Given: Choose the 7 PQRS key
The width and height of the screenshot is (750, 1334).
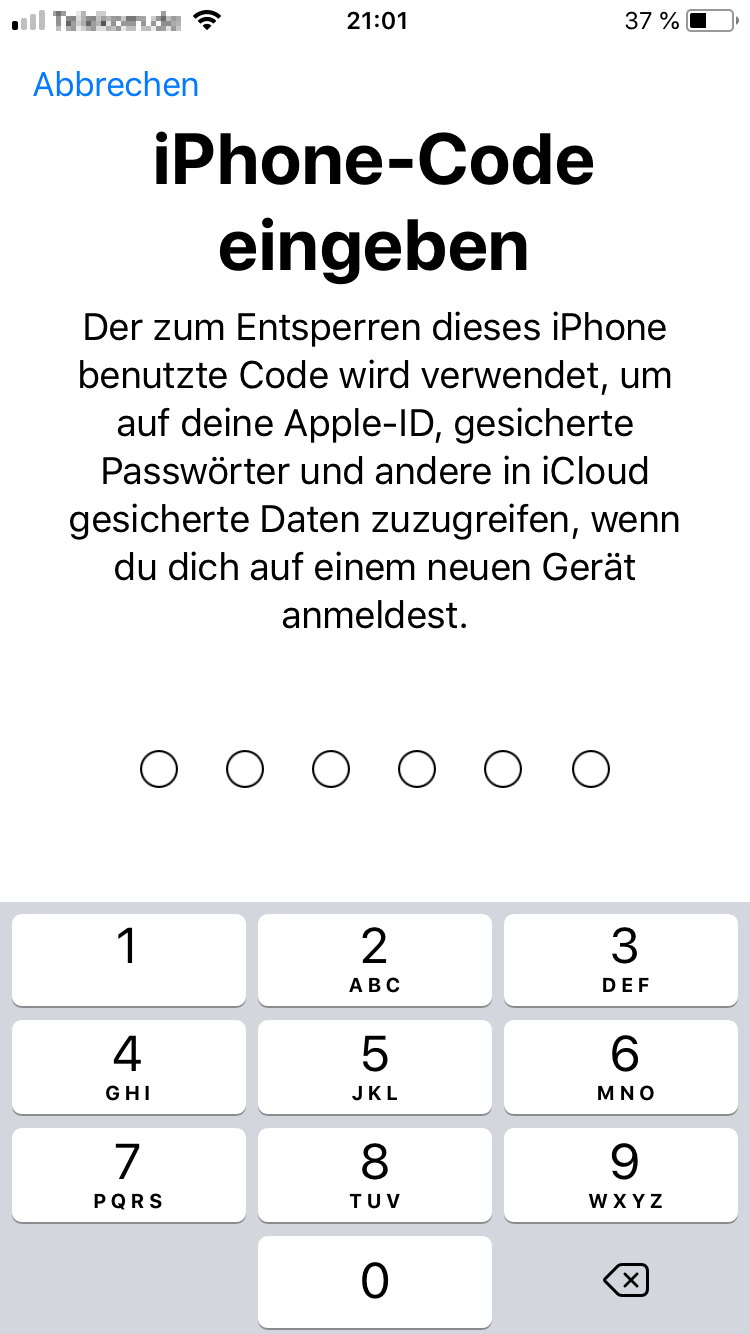Looking at the screenshot, I should (x=128, y=1174).
